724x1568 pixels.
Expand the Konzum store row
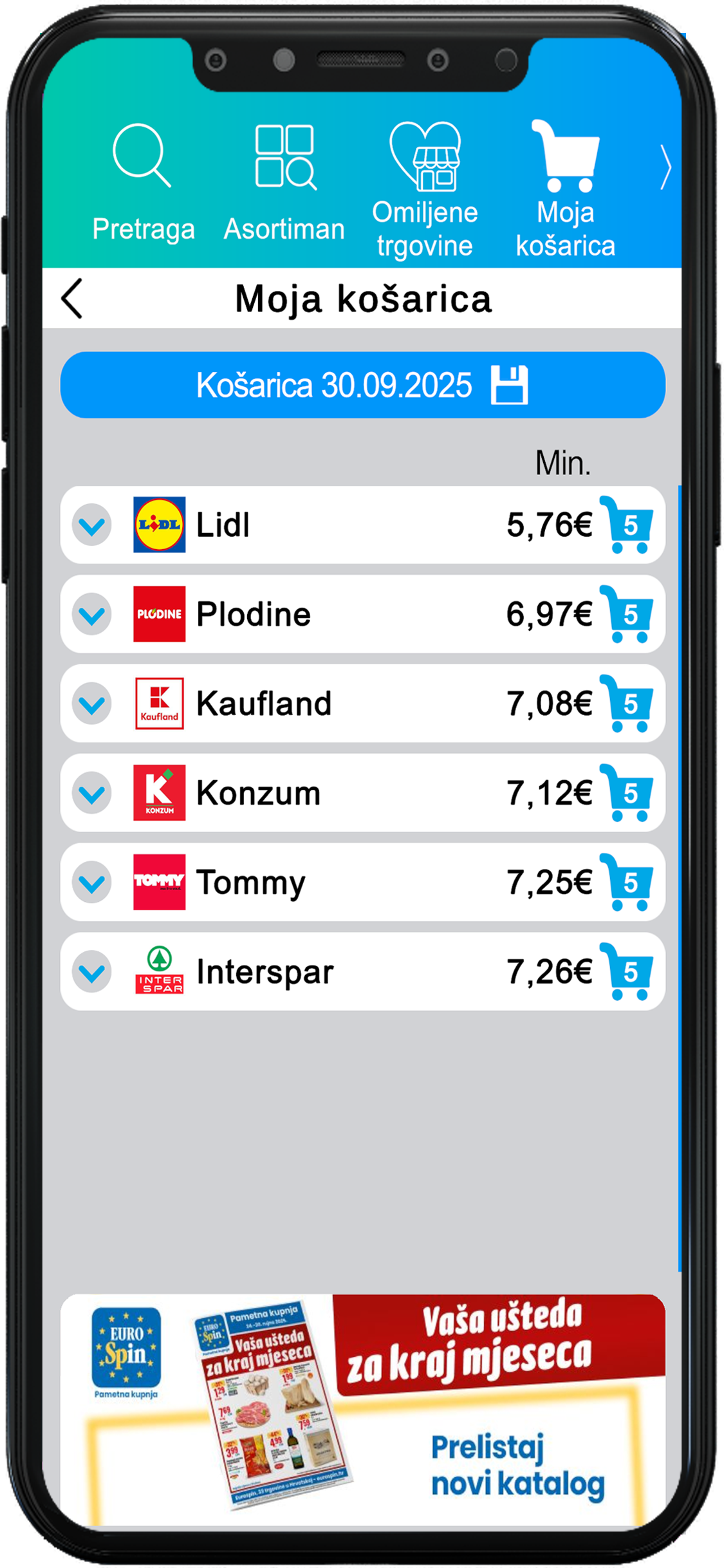tap(92, 793)
